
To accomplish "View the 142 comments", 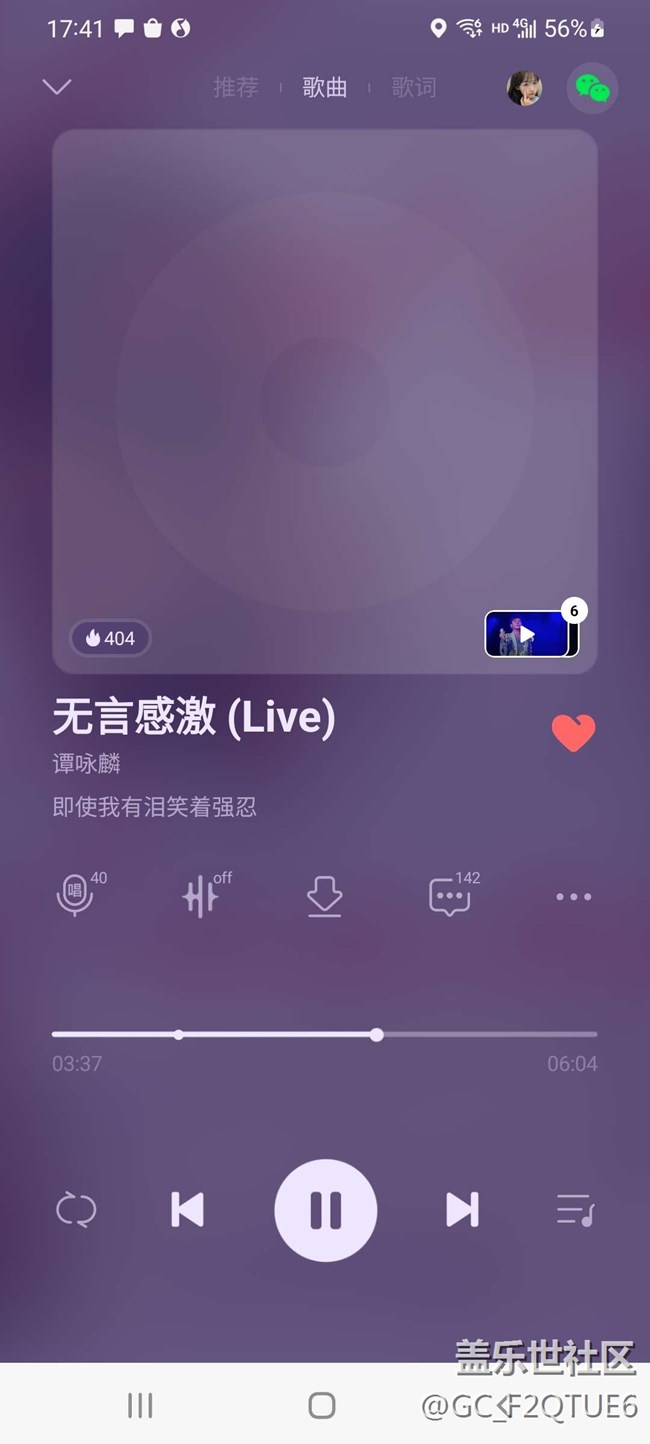I will pyautogui.click(x=450, y=896).
